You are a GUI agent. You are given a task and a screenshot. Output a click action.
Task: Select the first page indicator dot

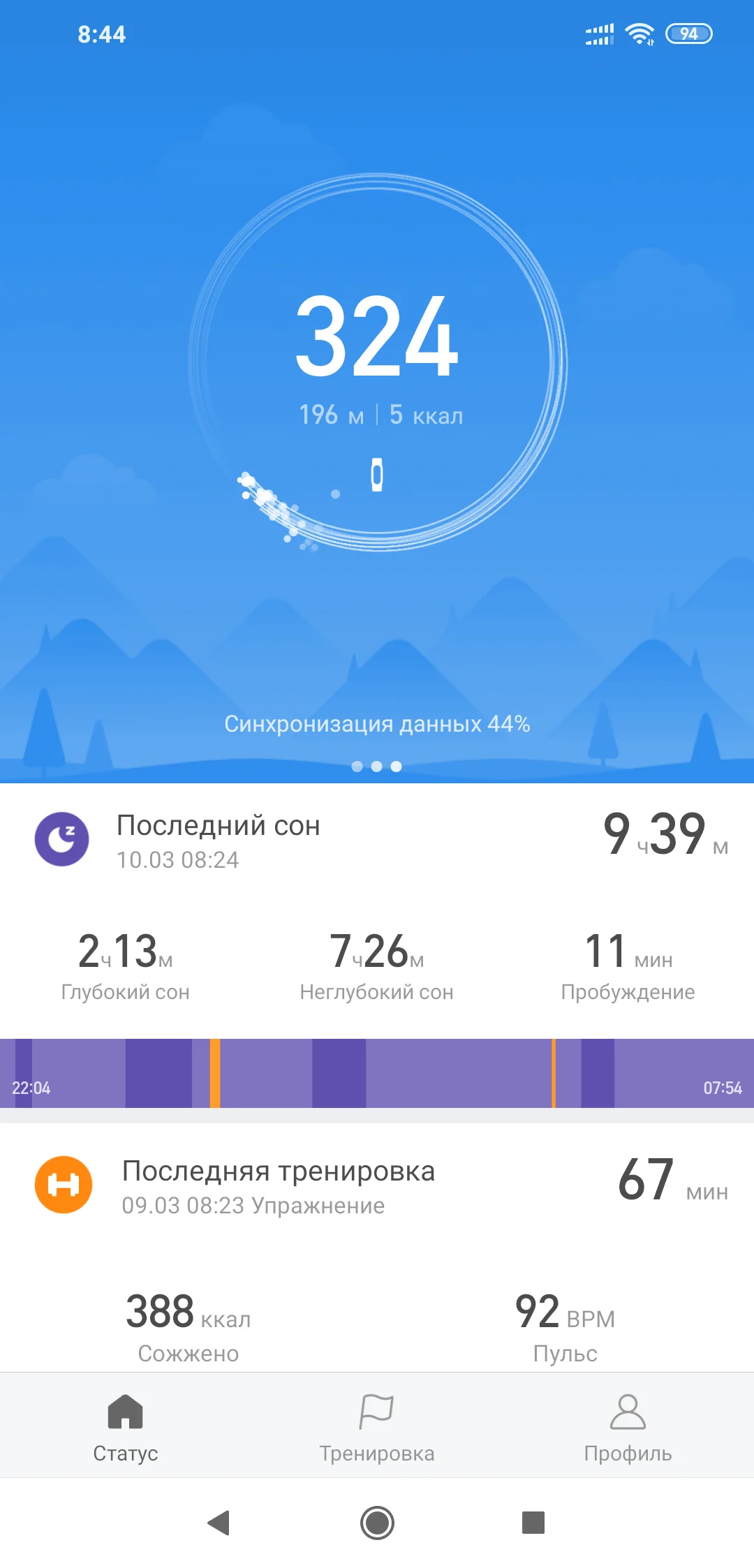357,767
